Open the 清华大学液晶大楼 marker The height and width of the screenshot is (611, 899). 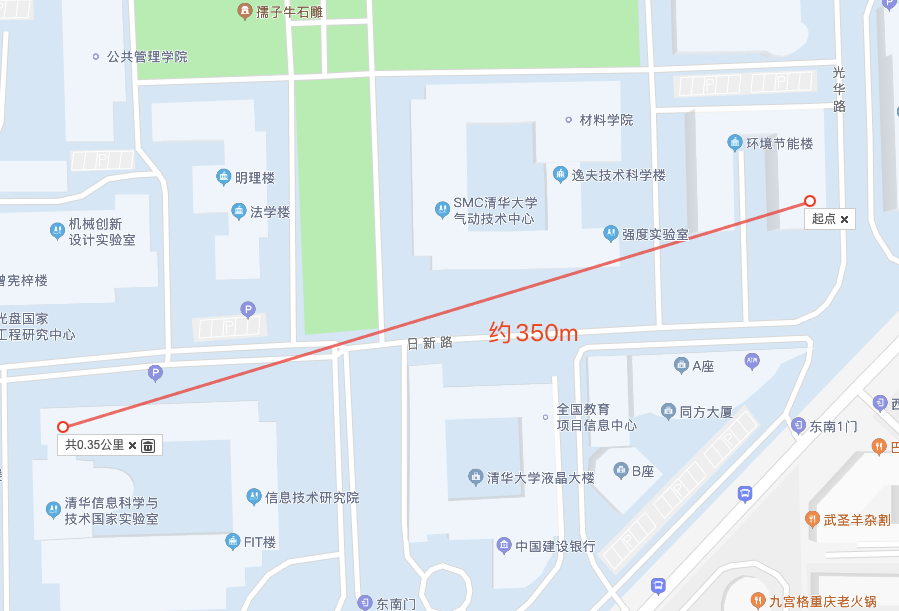[476, 478]
